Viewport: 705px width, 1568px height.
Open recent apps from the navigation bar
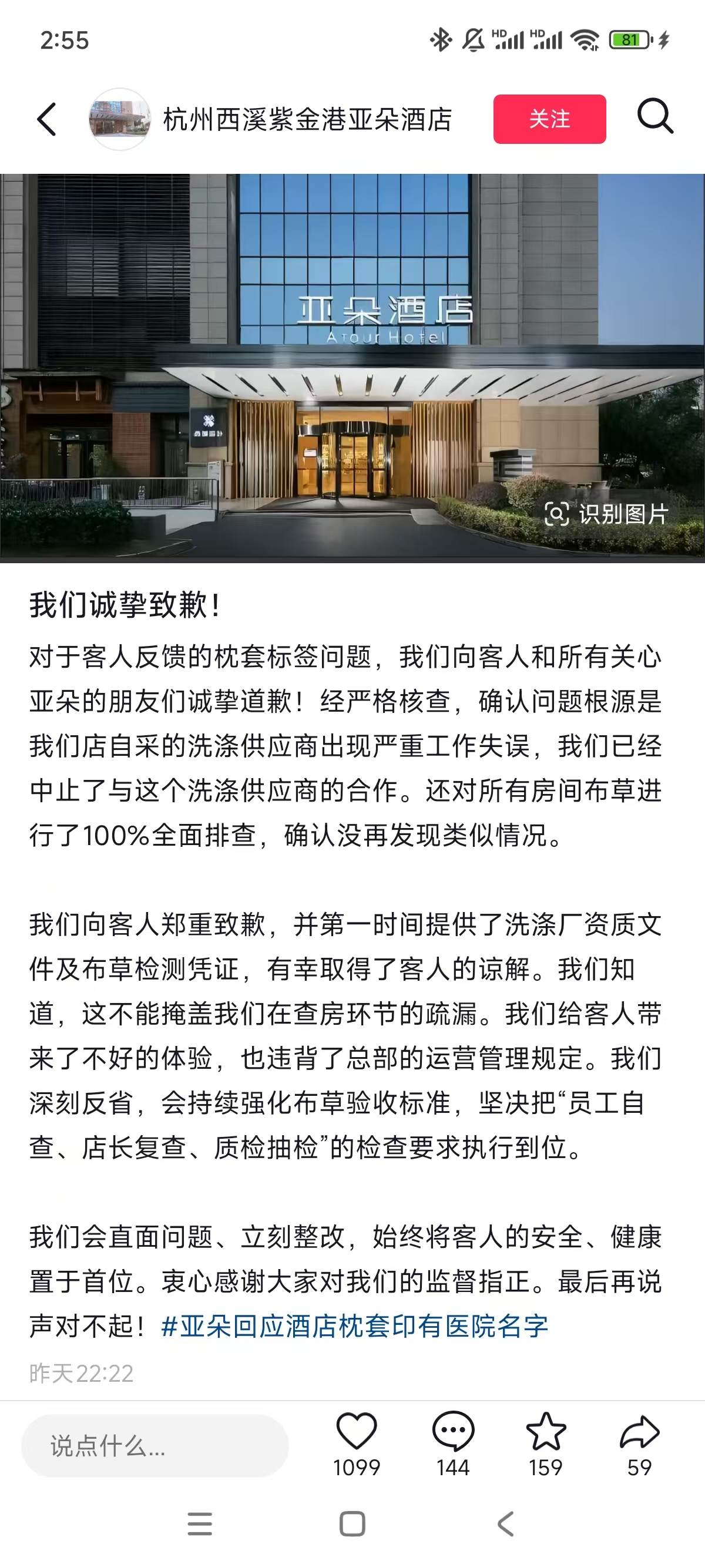pyautogui.click(x=200, y=1523)
